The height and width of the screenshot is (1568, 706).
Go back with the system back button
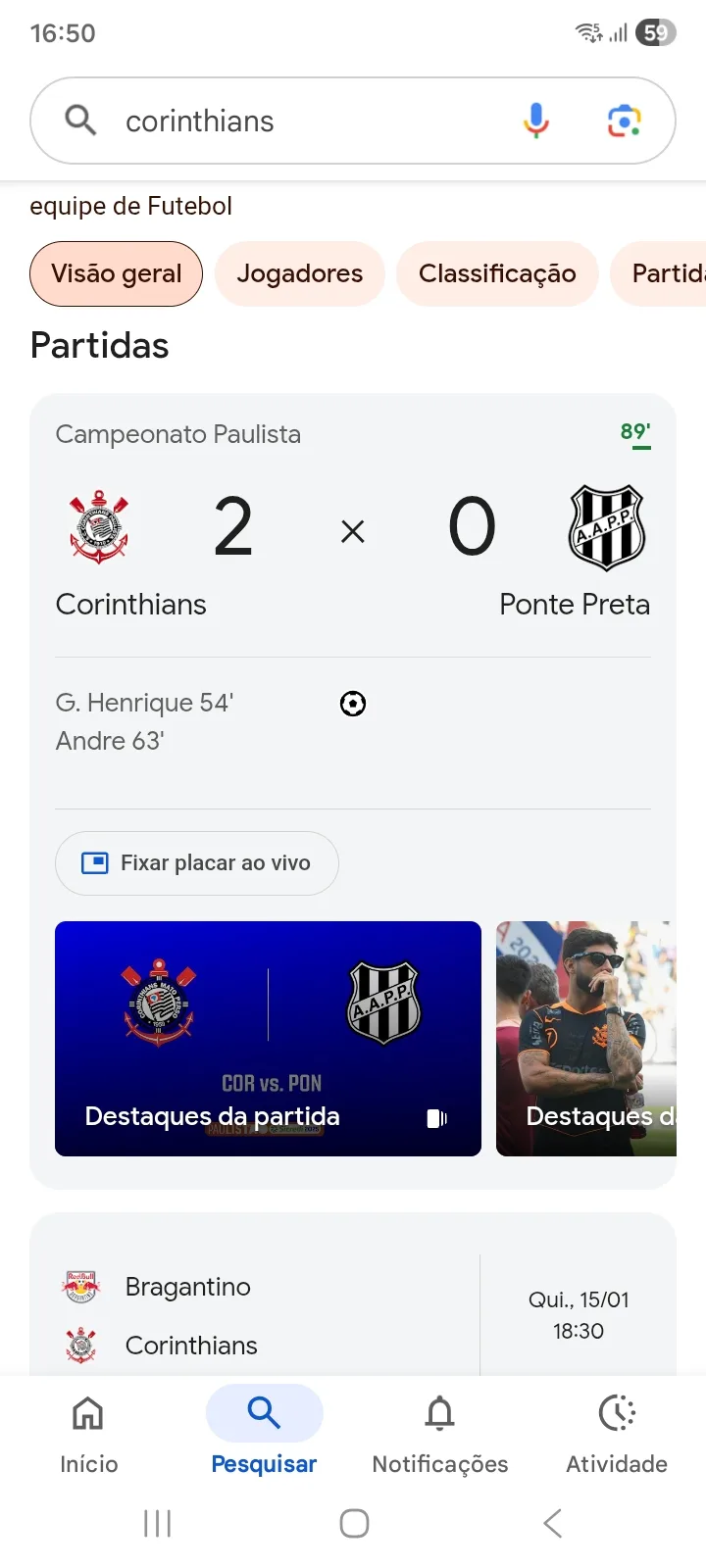[x=553, y=1524]
